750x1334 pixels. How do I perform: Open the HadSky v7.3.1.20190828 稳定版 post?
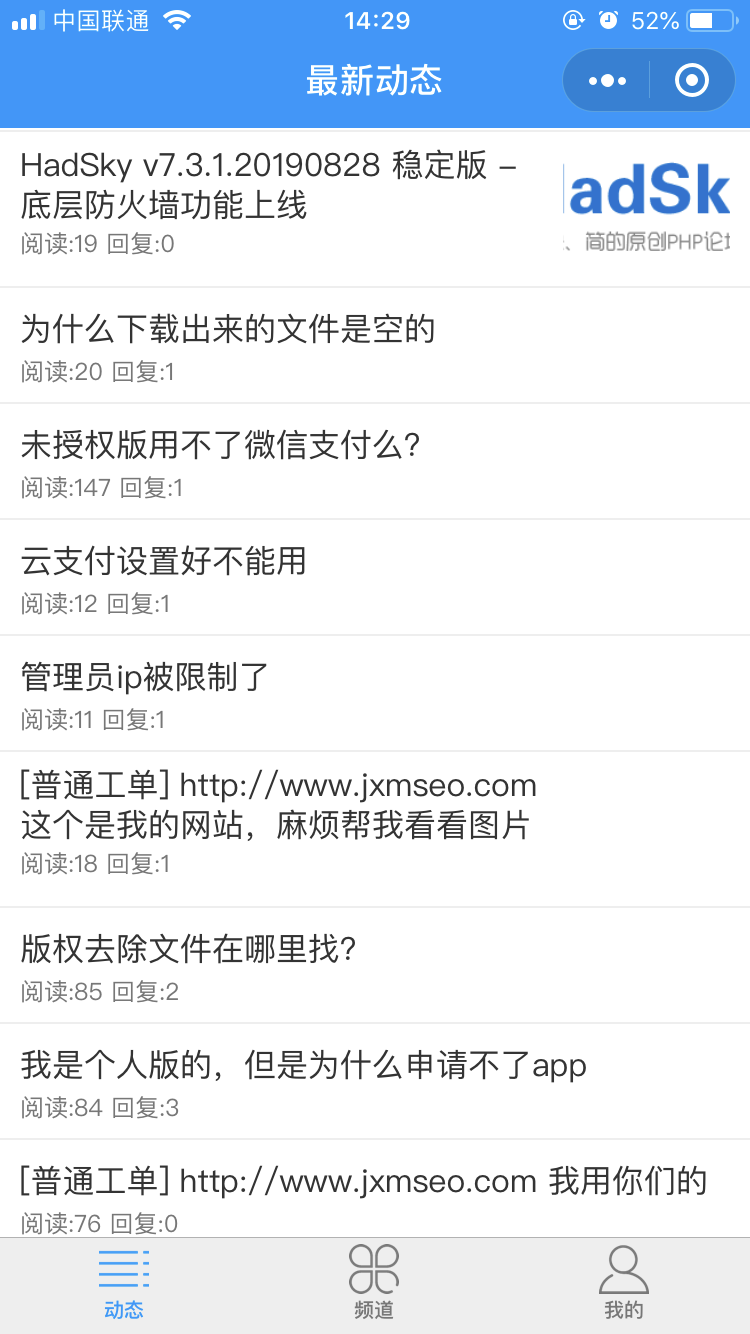point(270,187)
